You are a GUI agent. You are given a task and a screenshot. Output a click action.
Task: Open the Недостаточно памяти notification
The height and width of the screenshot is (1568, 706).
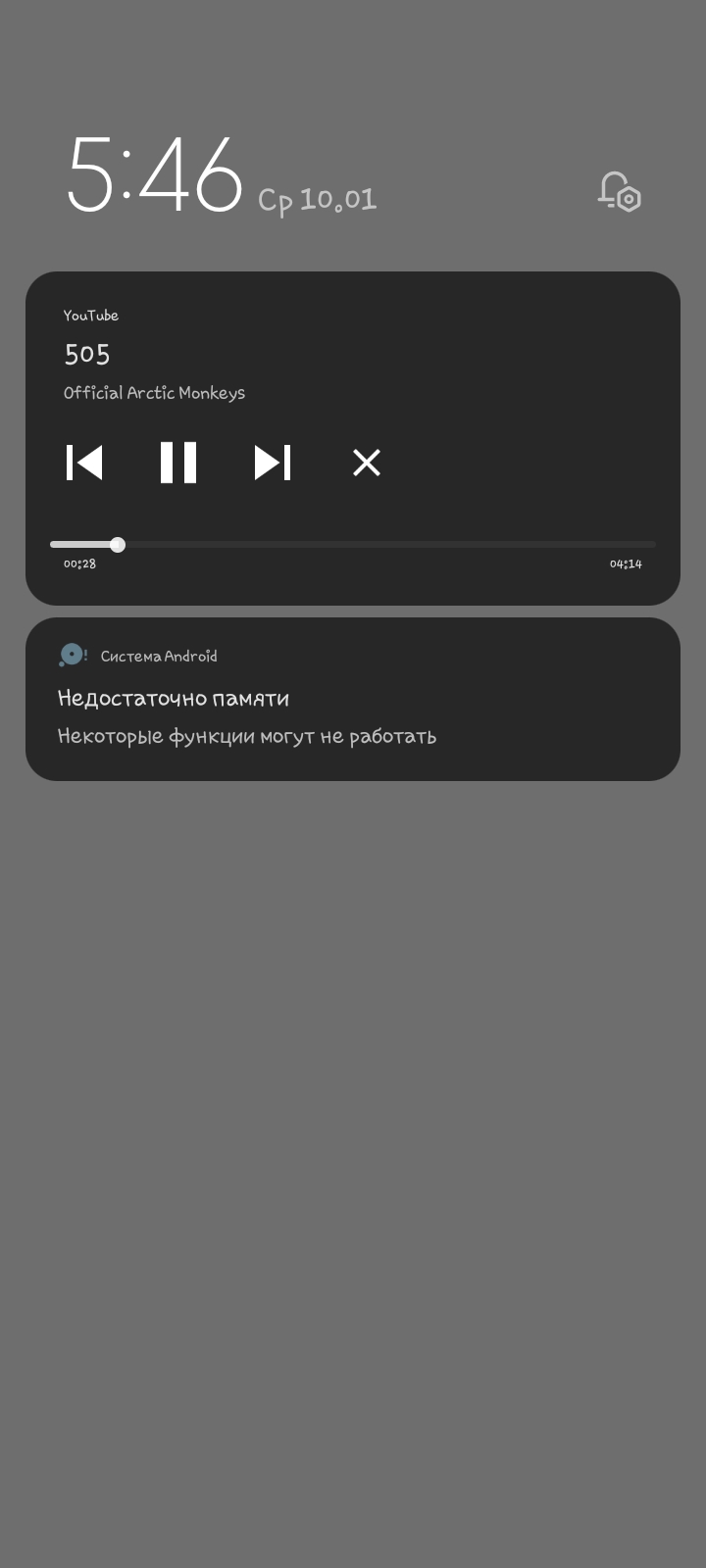click(352, 700)
